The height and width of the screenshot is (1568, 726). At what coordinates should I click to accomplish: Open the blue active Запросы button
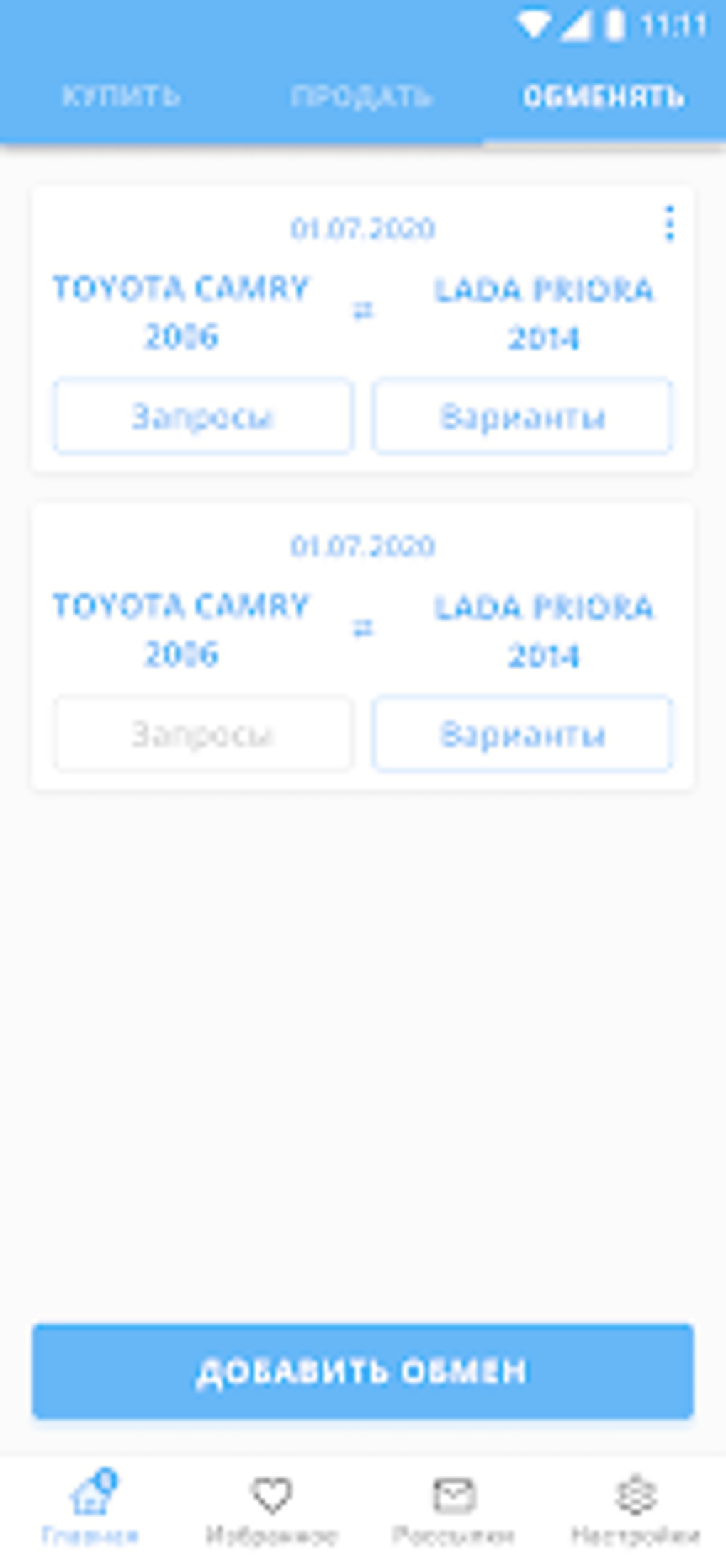pos(203,416)
